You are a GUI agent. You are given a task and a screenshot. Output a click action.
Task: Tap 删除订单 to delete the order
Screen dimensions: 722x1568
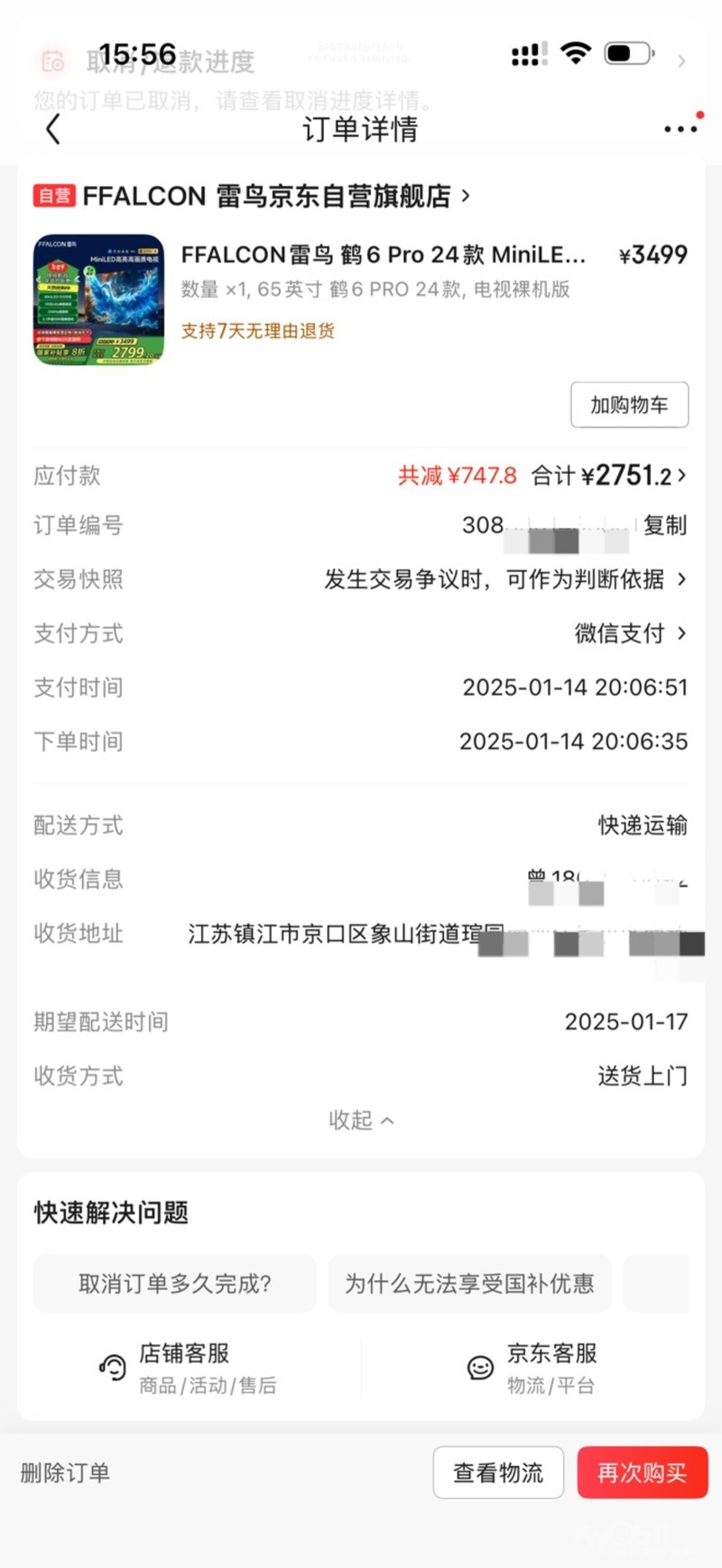[x=65, y=1473]
